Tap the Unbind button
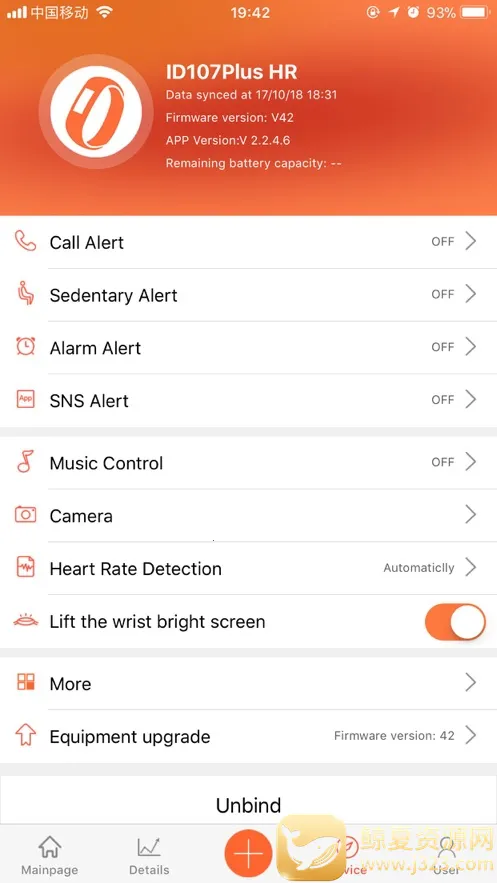Viewport: 497px width, 883px height. [248, 805]
